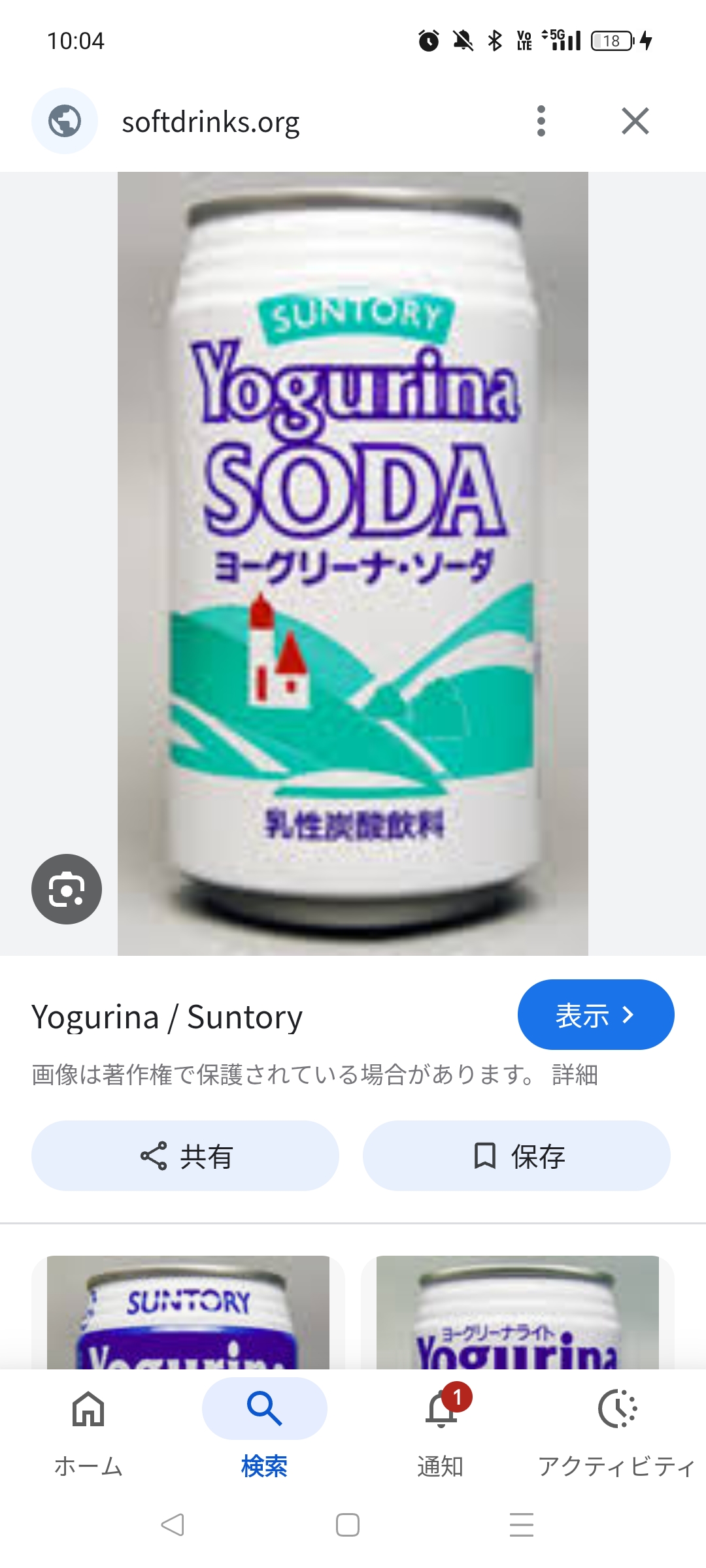Save the image with 保存

pos(516,1156)
